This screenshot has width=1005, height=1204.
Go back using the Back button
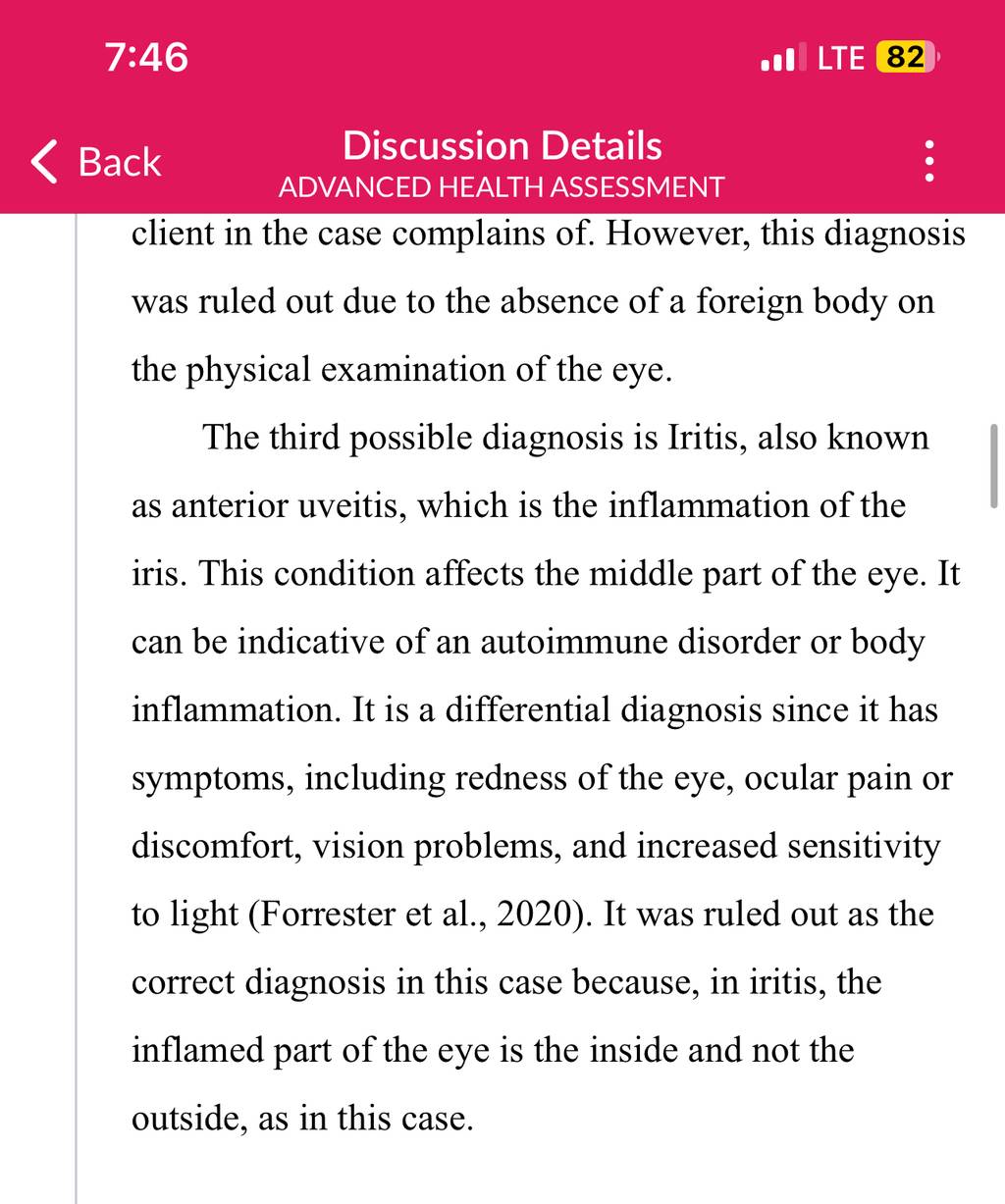(x=96, y=162)
